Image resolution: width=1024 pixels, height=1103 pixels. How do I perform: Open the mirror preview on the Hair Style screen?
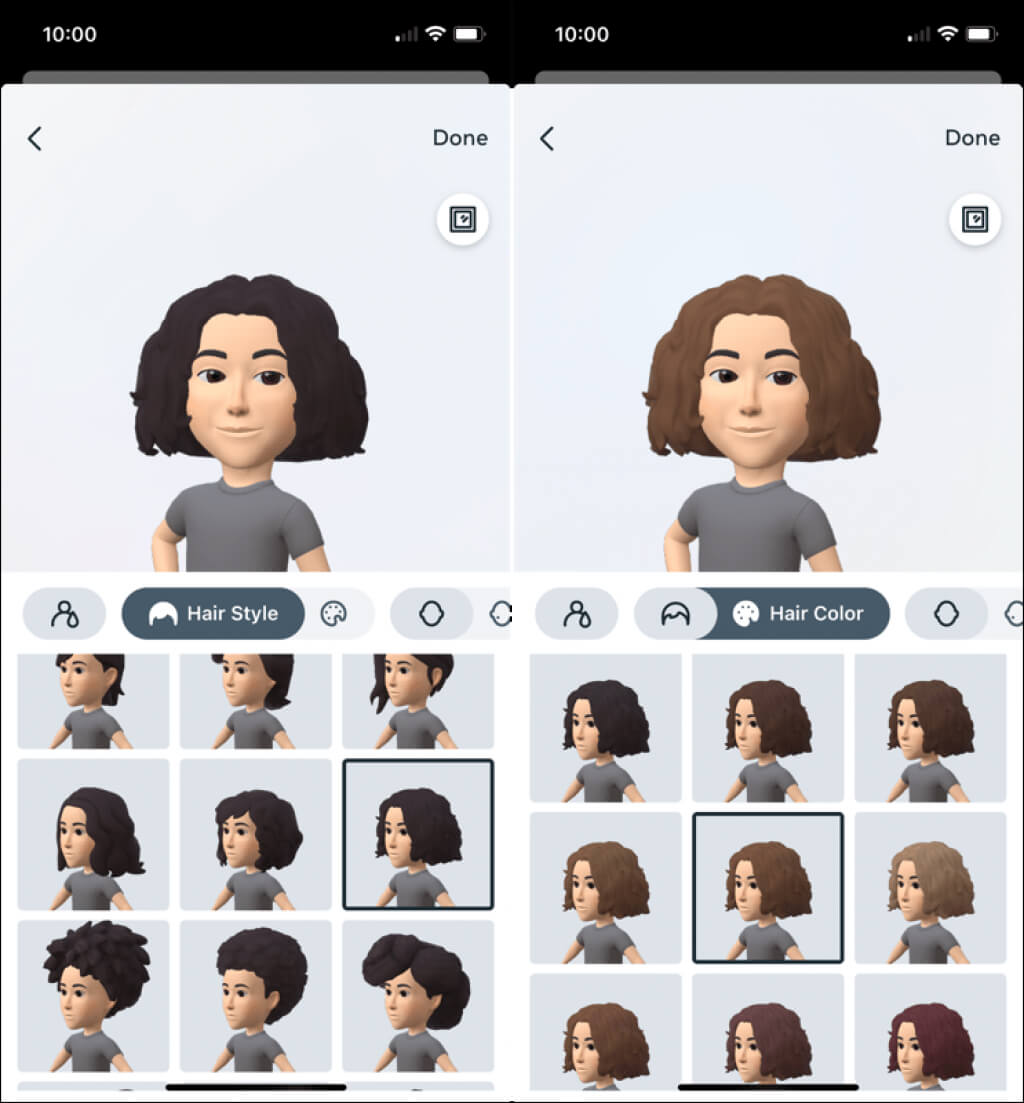(463, 220)
